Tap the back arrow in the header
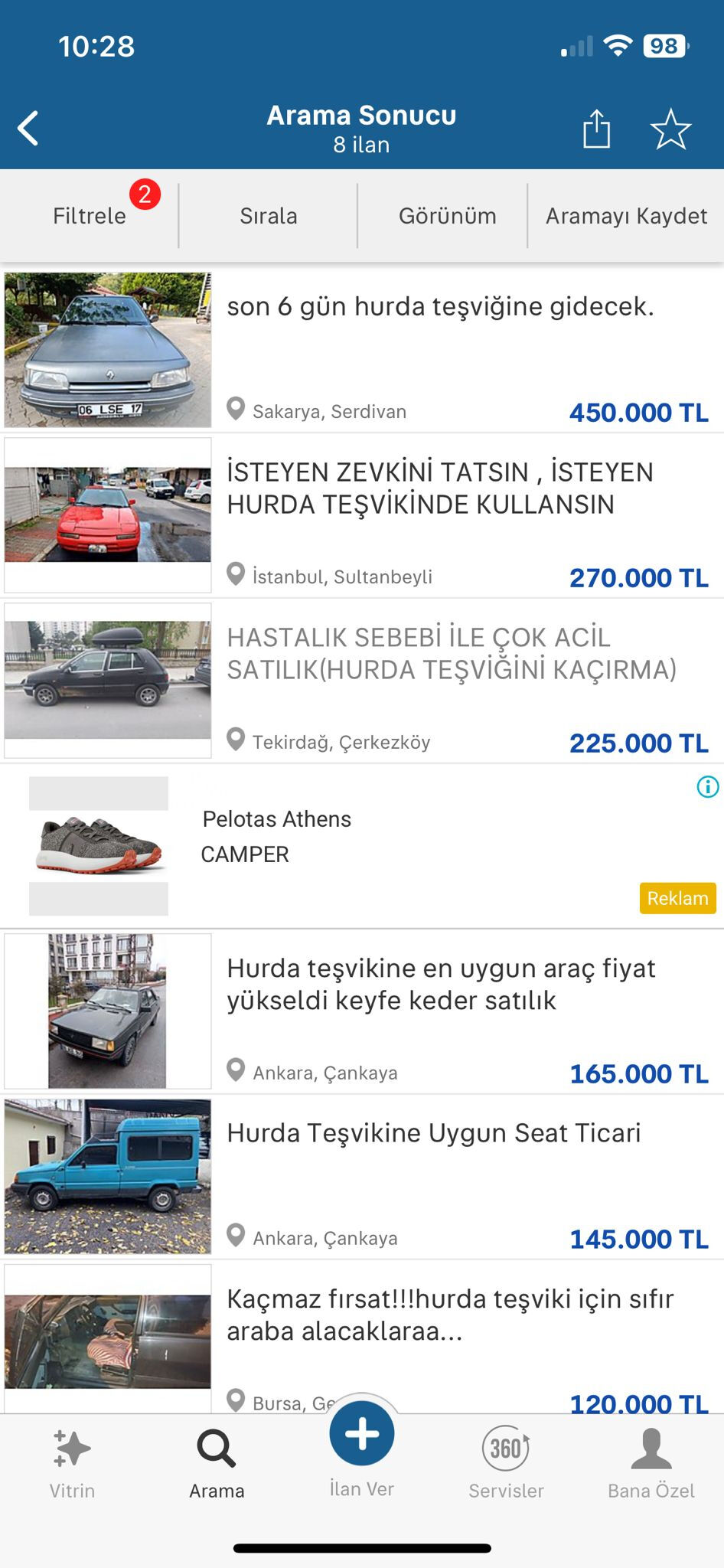 29,127
